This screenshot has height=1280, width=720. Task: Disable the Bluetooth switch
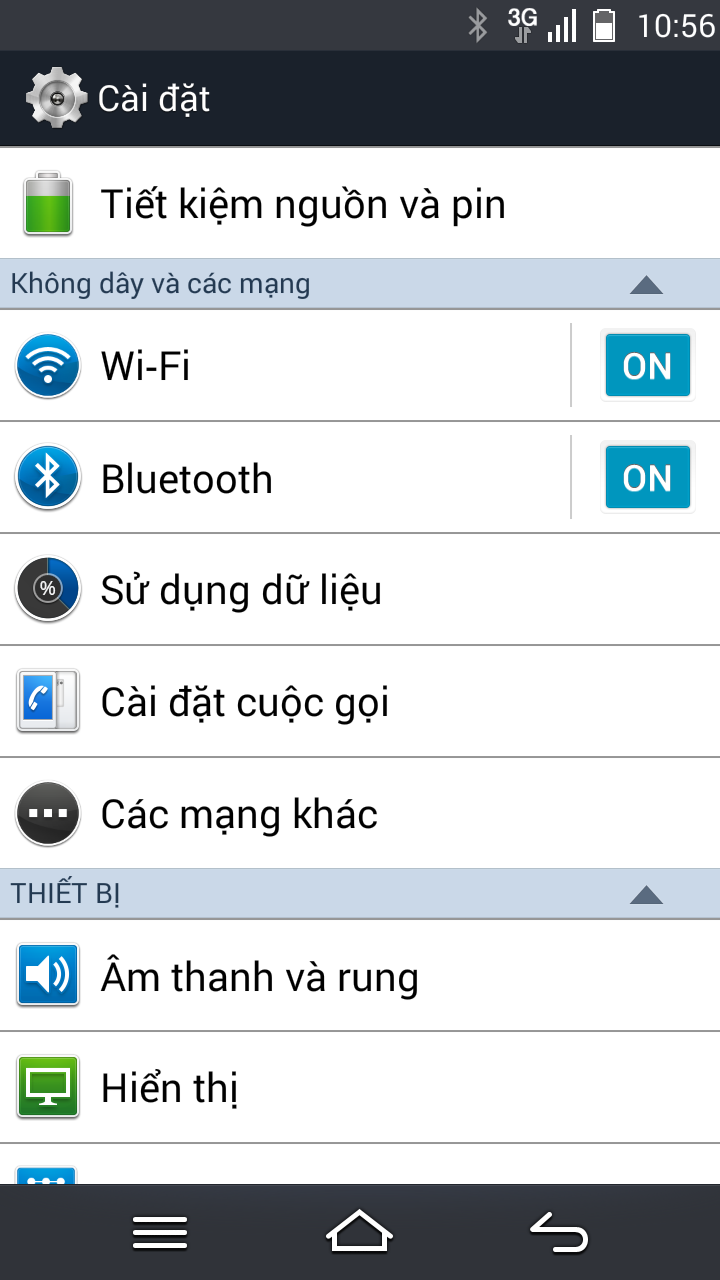[647, 478]
